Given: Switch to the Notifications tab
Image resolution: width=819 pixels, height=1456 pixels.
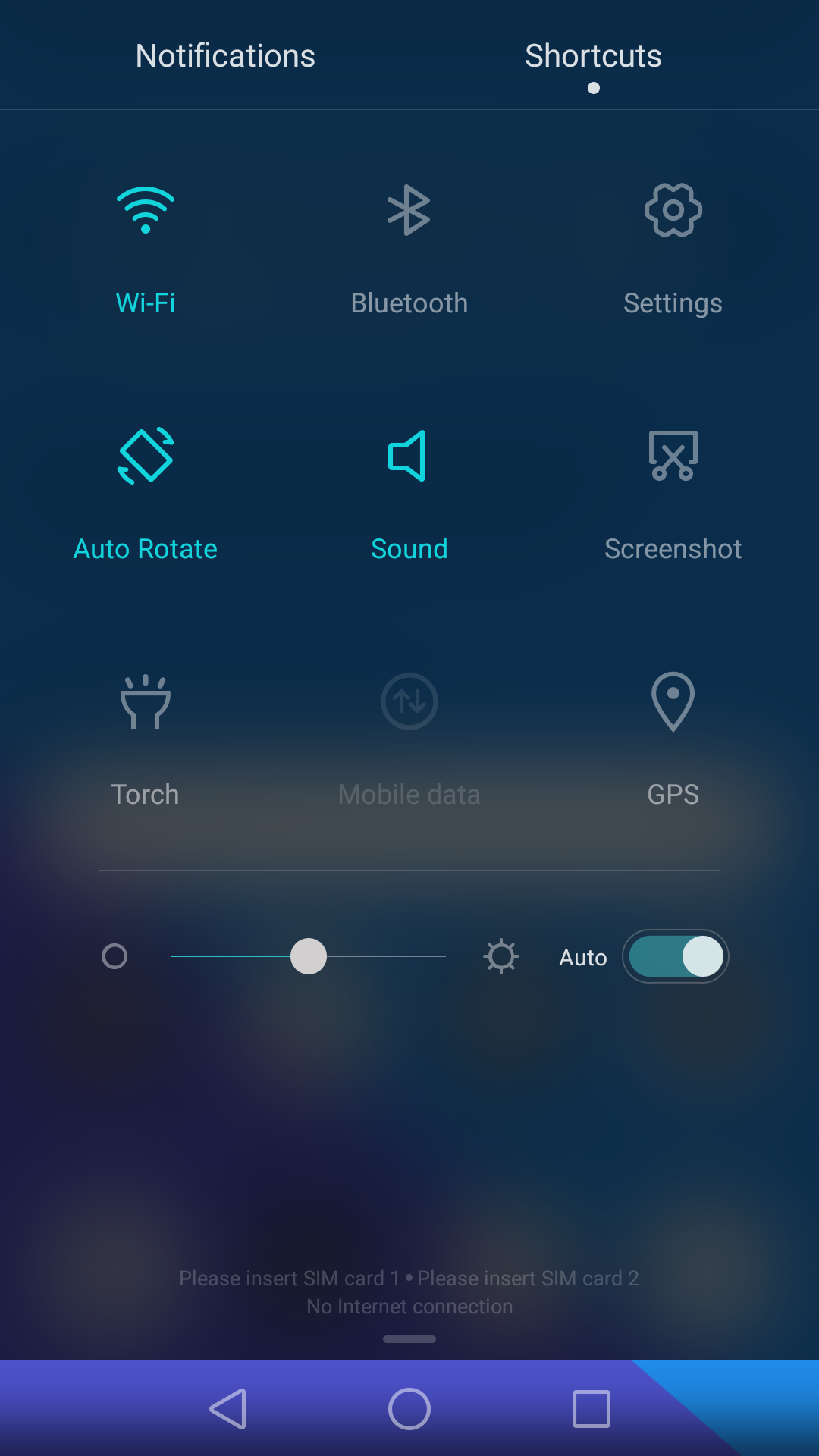Looking at the screenshot, I should pos(225,56).
